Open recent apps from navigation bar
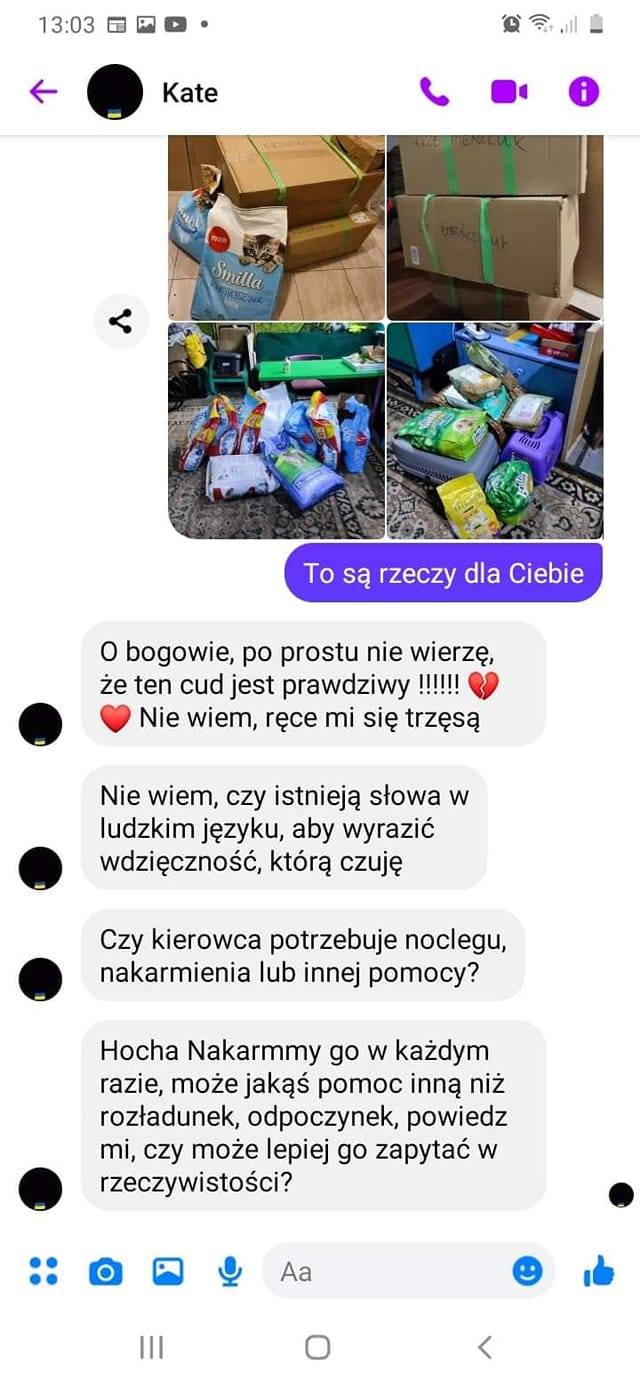Viewport: 640px width, 1386px height. point(151,1347)
